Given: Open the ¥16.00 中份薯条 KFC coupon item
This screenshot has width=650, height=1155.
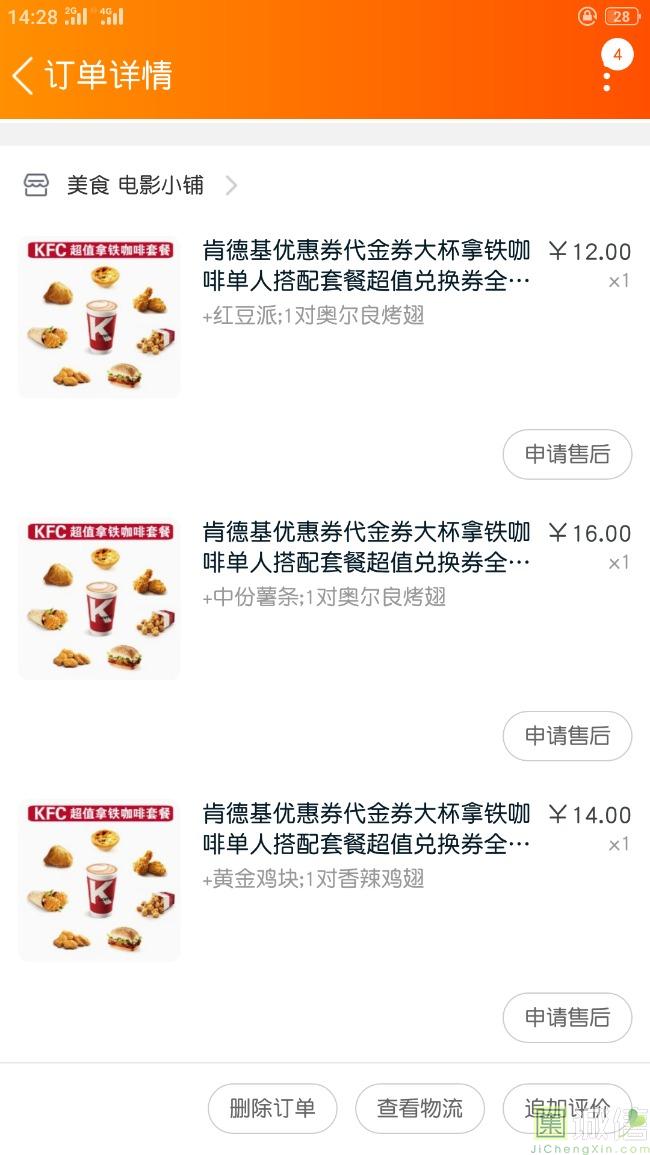Looking at the screenshot, I should [x=366, y=549].
